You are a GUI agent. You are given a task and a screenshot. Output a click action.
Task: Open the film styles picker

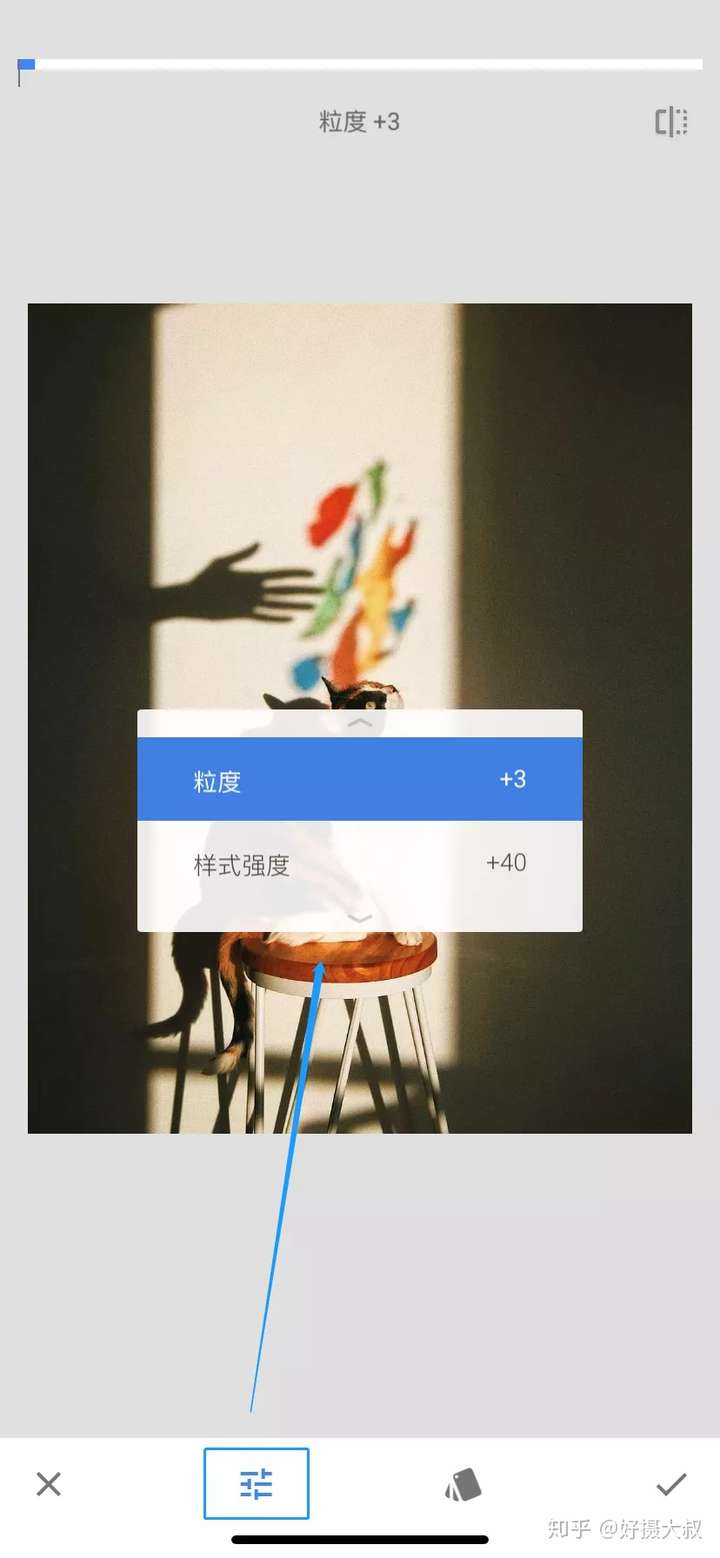point(463,1485)
